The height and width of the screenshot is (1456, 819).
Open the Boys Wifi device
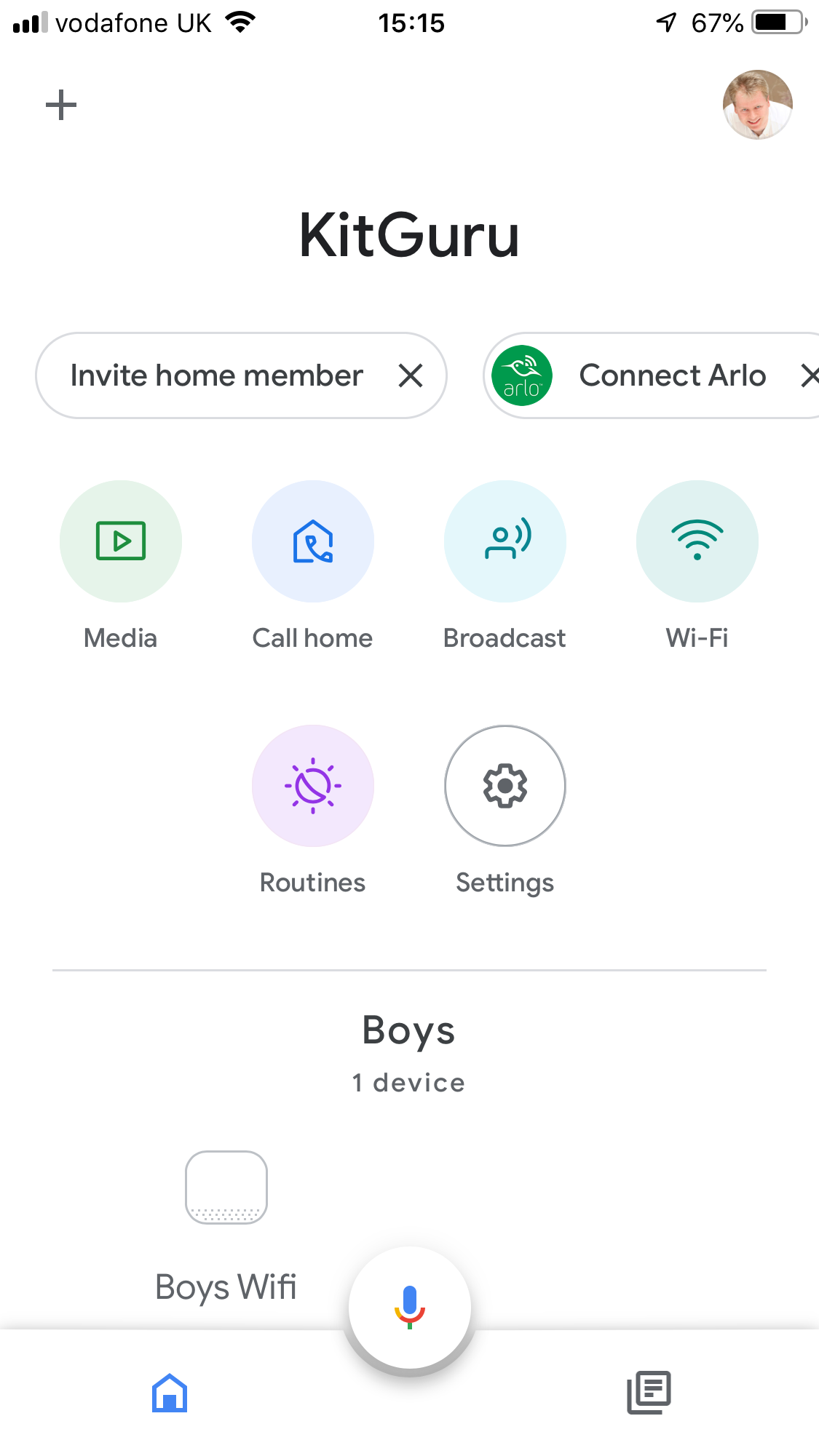(x=226, y=1189)
